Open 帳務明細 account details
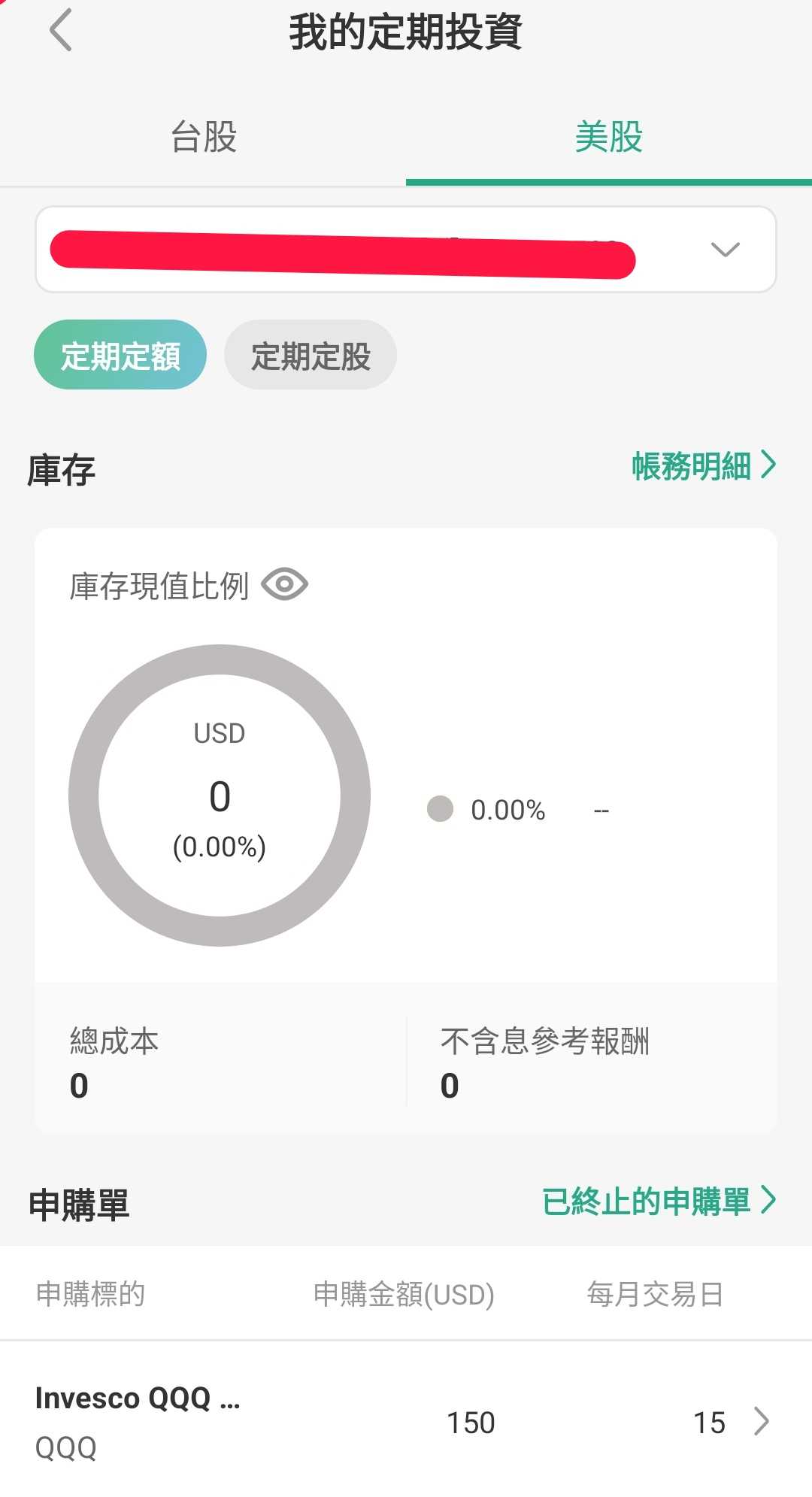This screenshot has width=812, height=1497. coord(692,465)
